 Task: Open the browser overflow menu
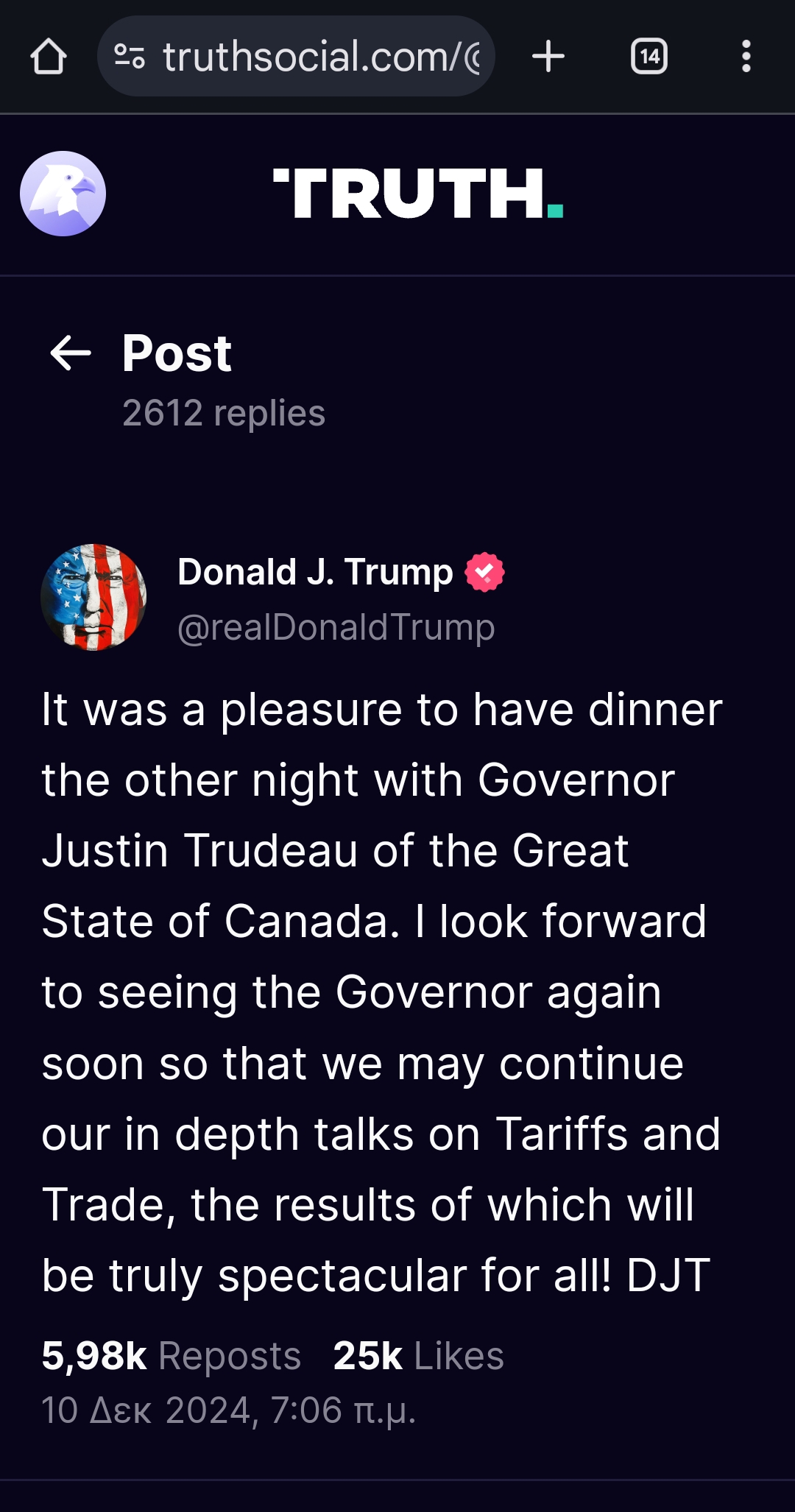[746, 57]
